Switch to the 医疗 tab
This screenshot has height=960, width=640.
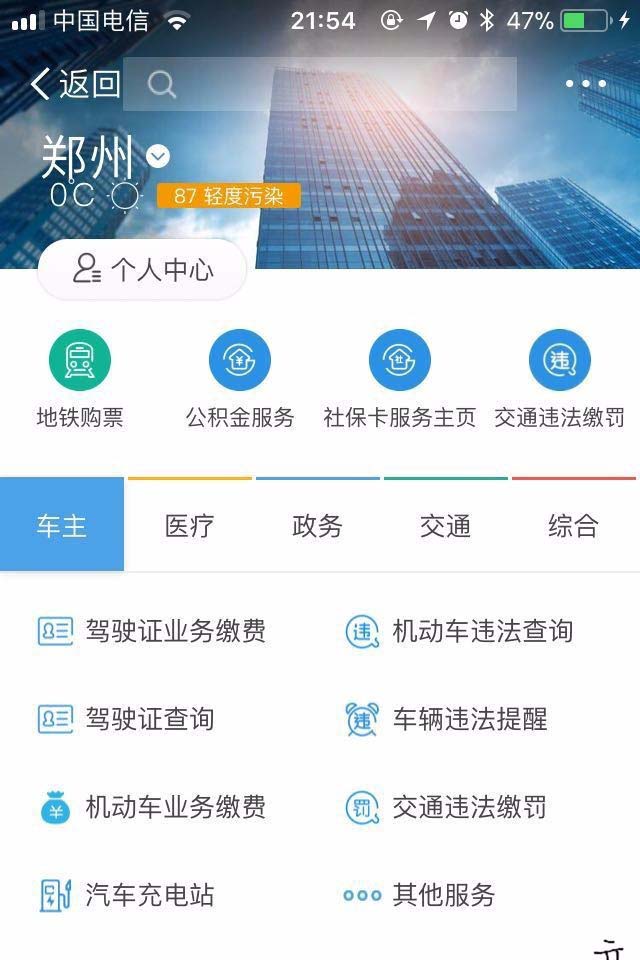pos(190,526)
